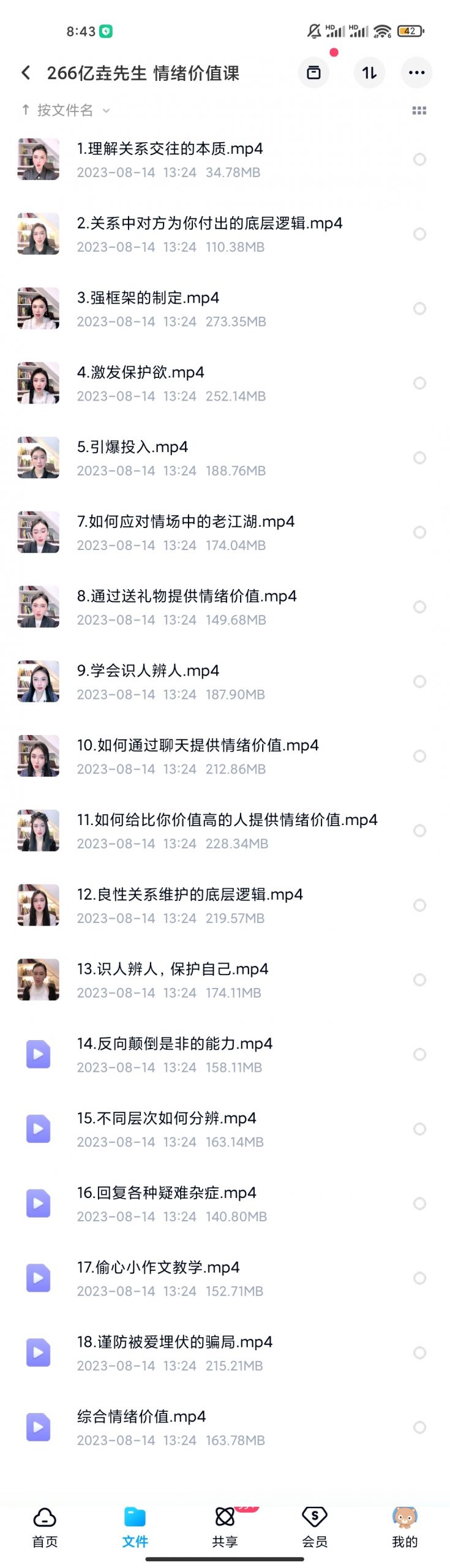Select the circle for 9.学会识人辨人.mp4
This screenshot has width=450, height=1568.
click(x=419, y=682)
